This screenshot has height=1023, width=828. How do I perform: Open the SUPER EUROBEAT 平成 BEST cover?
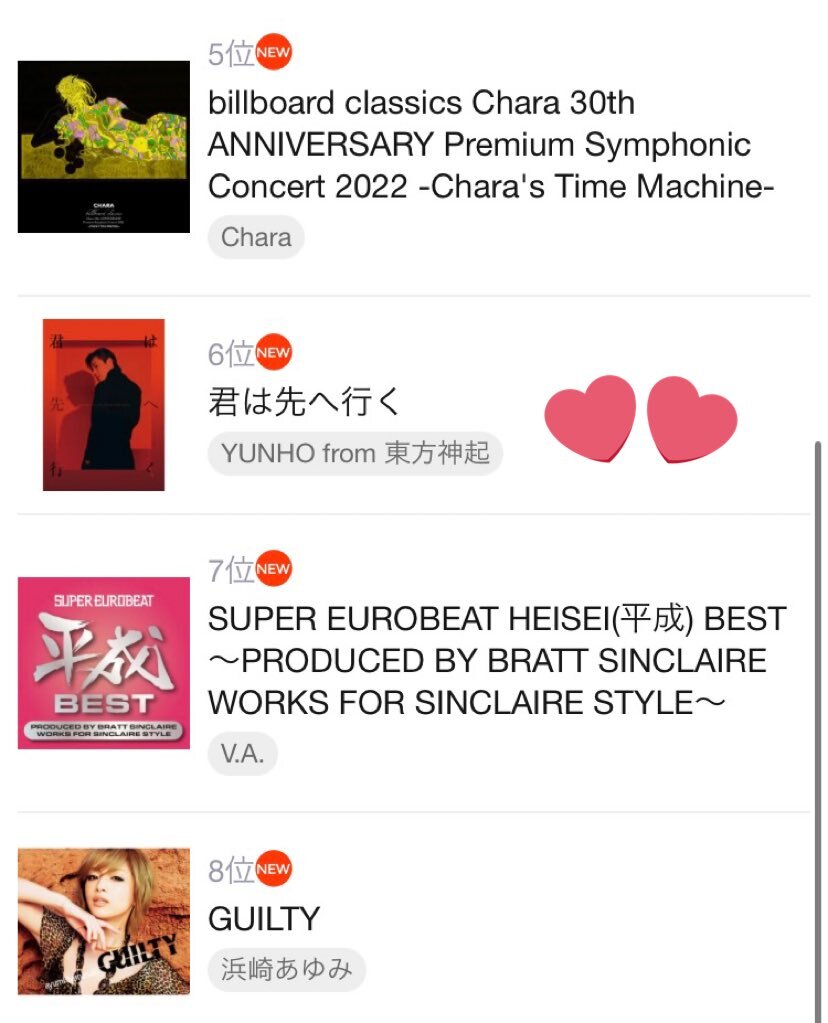pyautogui.click(x=104, y=663)
